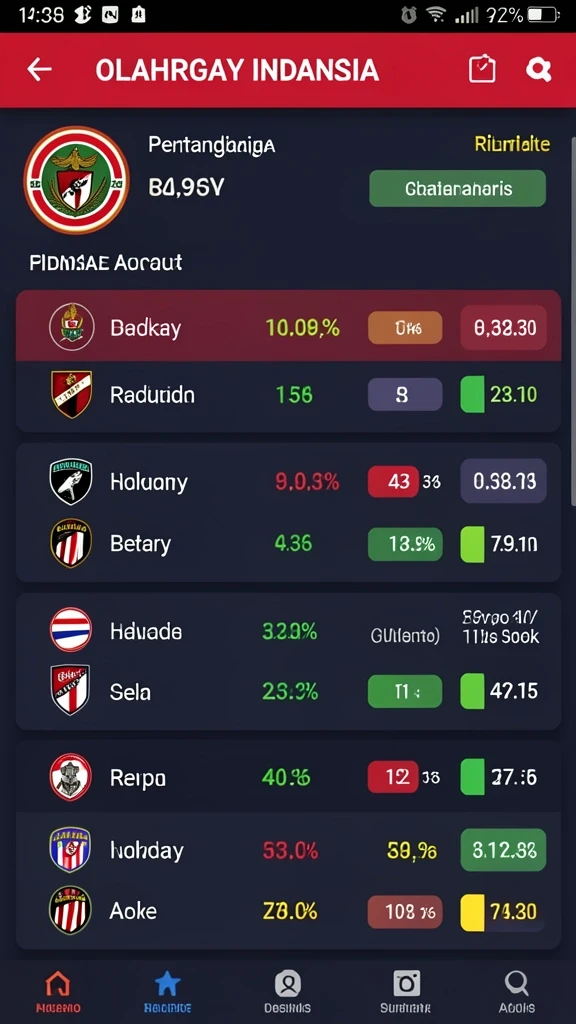Select the 0,32.30 value on Badkay row
This screenshot has width=576, height=1024.
point(504,327)
